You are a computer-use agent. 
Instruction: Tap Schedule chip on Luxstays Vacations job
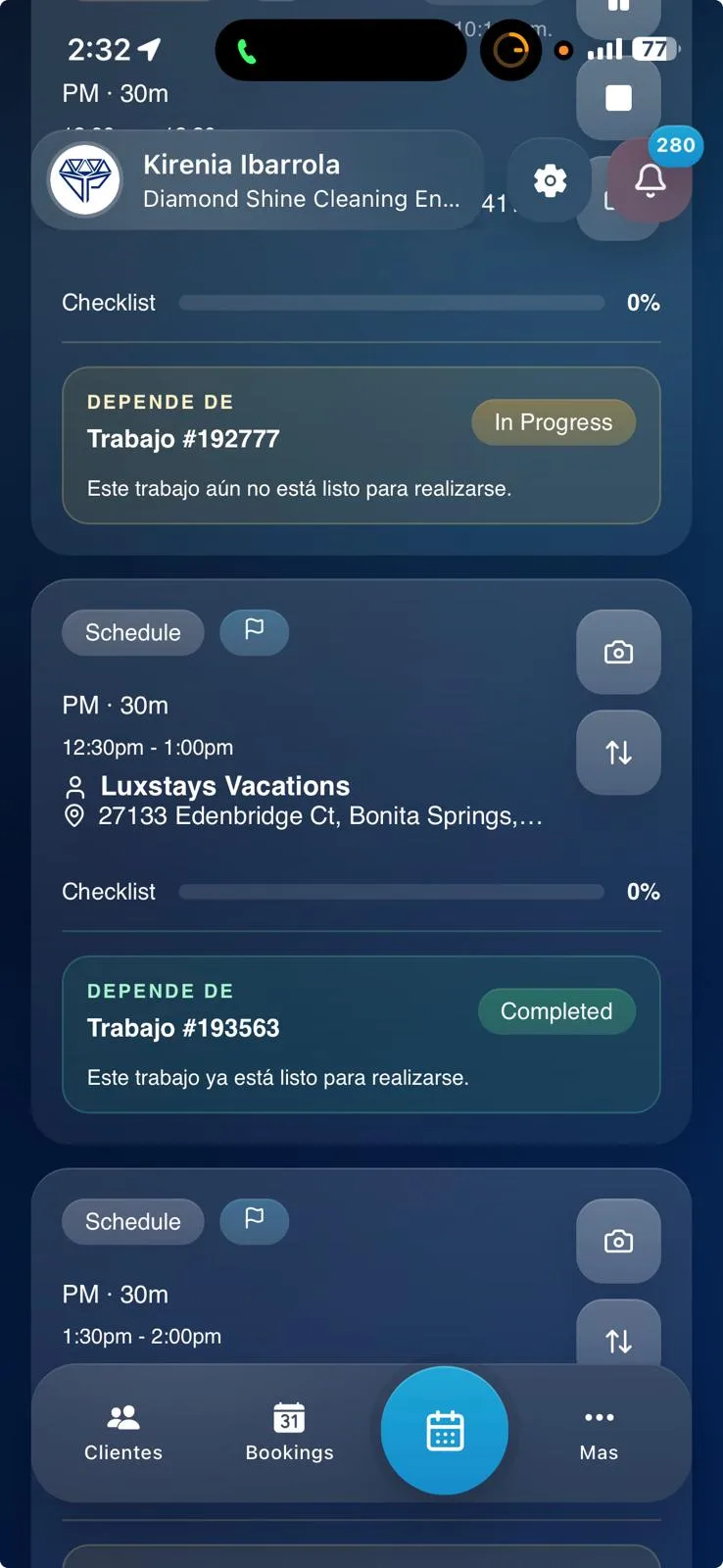pos(133,632)
